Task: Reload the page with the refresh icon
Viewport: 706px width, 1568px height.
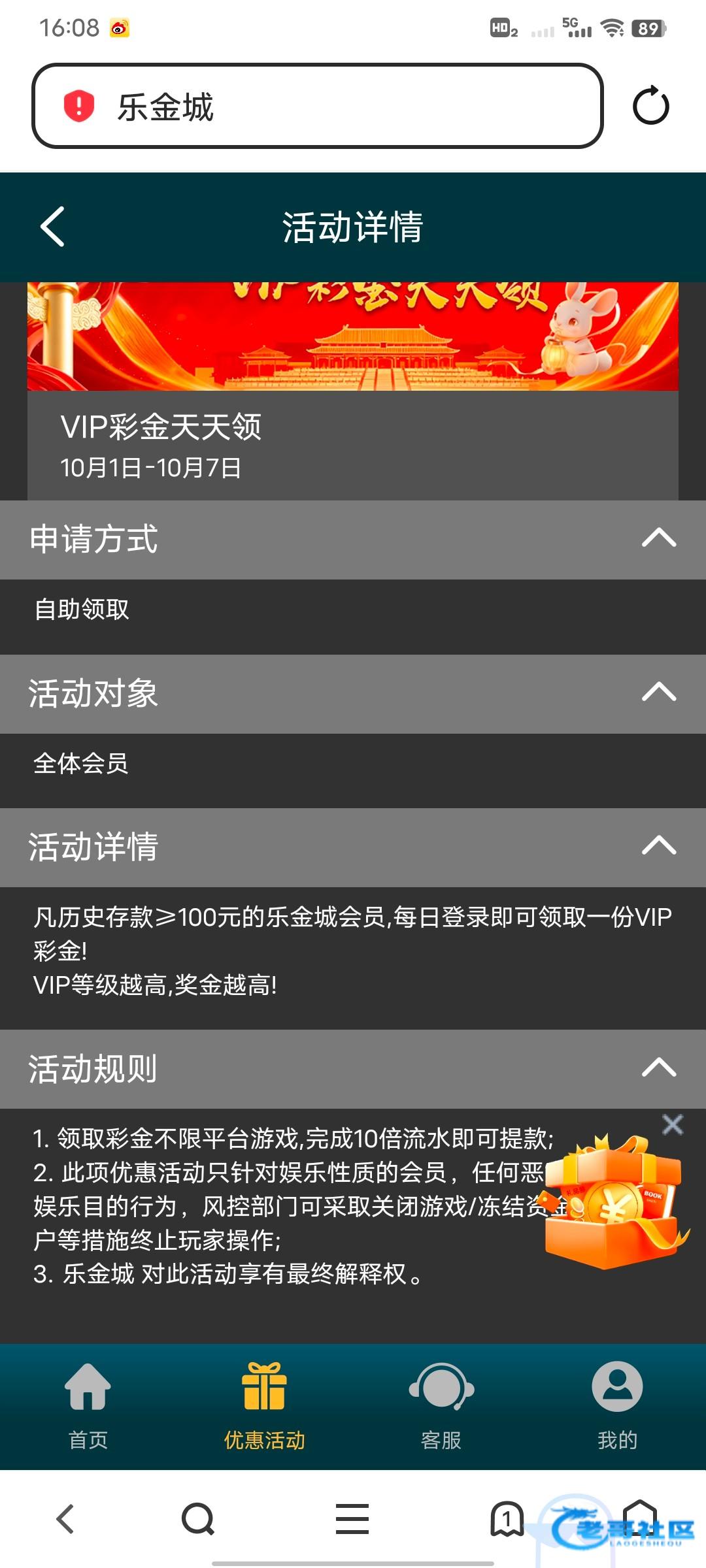Action: (x=650, y=106)
